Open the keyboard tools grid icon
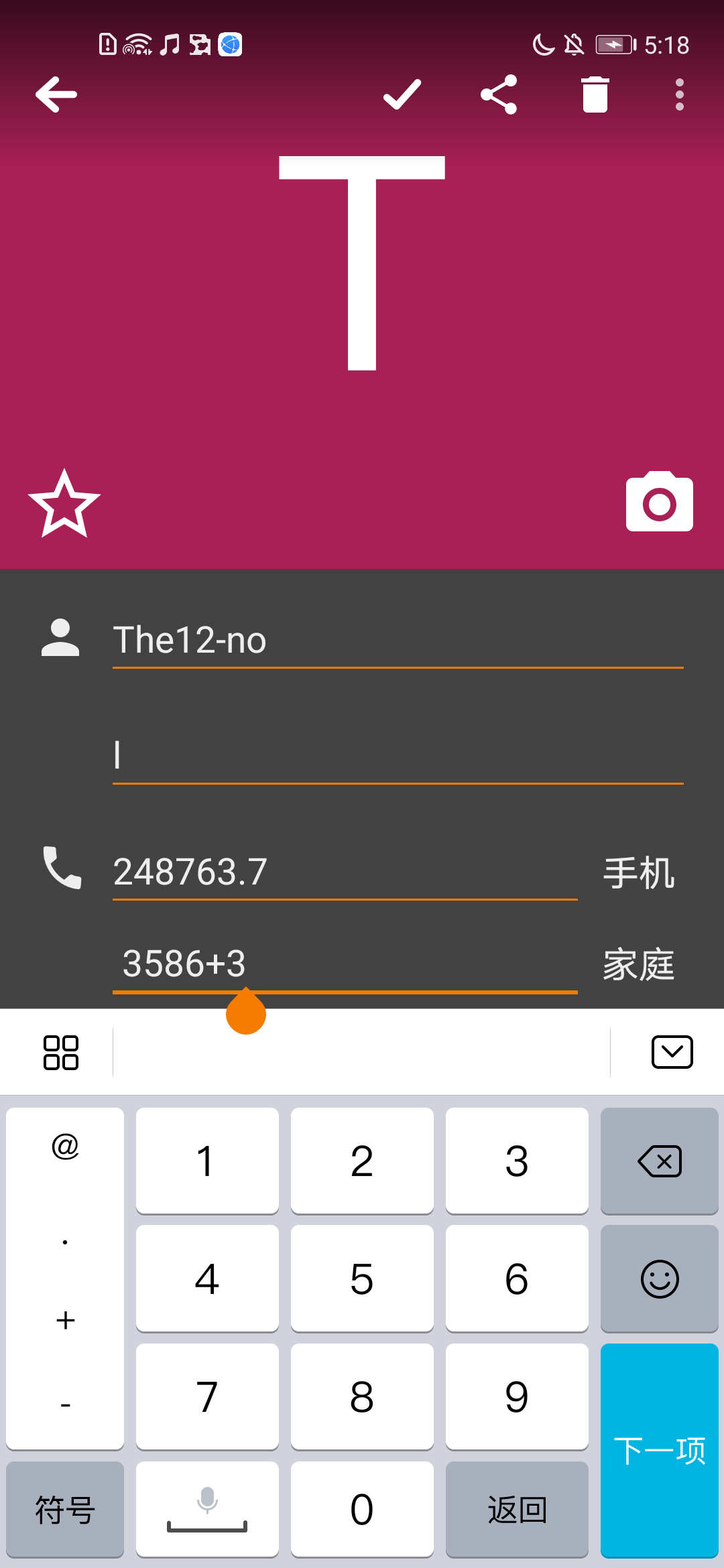The width and height of the screenshot is (724, 1568). pos(60,1053)
